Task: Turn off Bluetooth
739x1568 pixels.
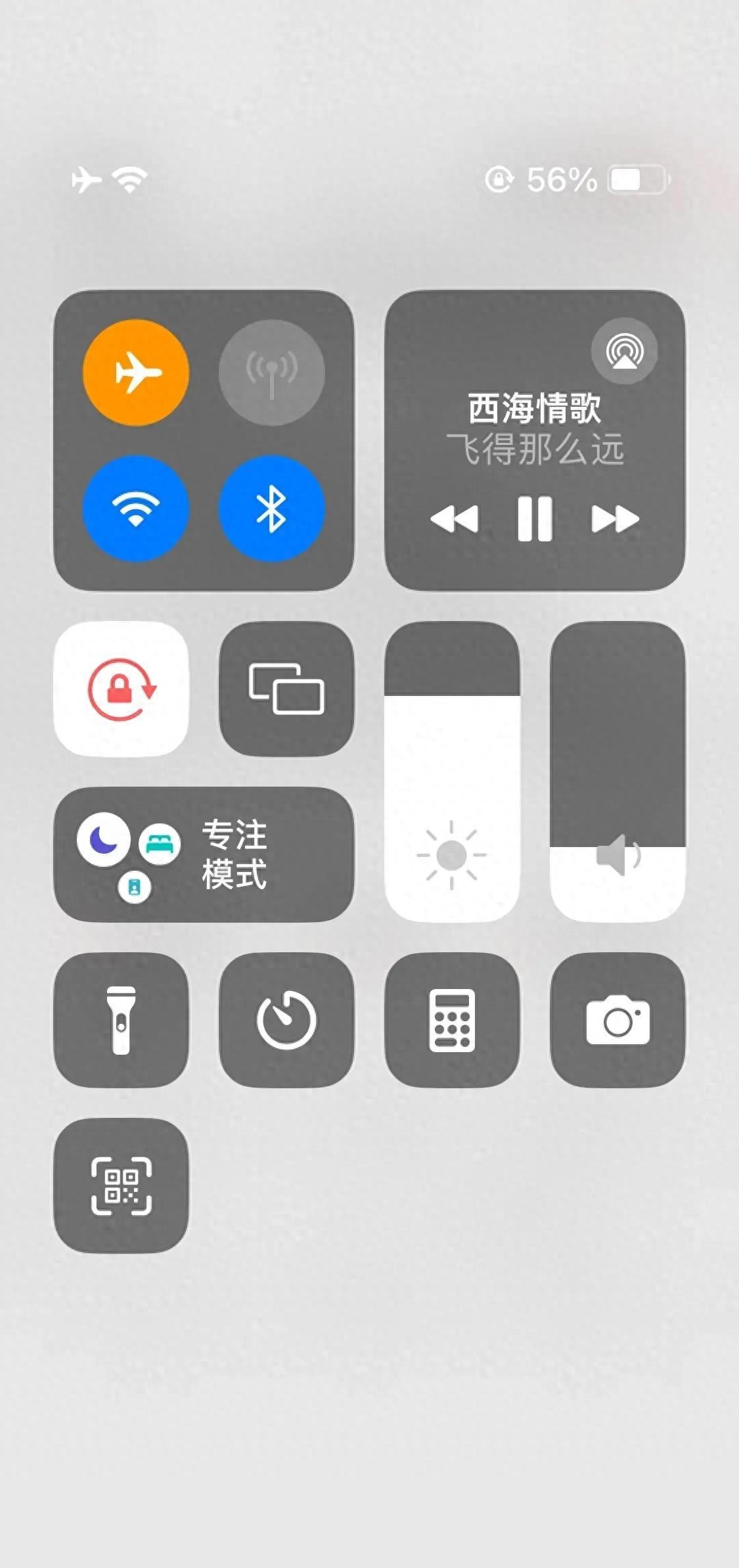Action: pos(271,508)
